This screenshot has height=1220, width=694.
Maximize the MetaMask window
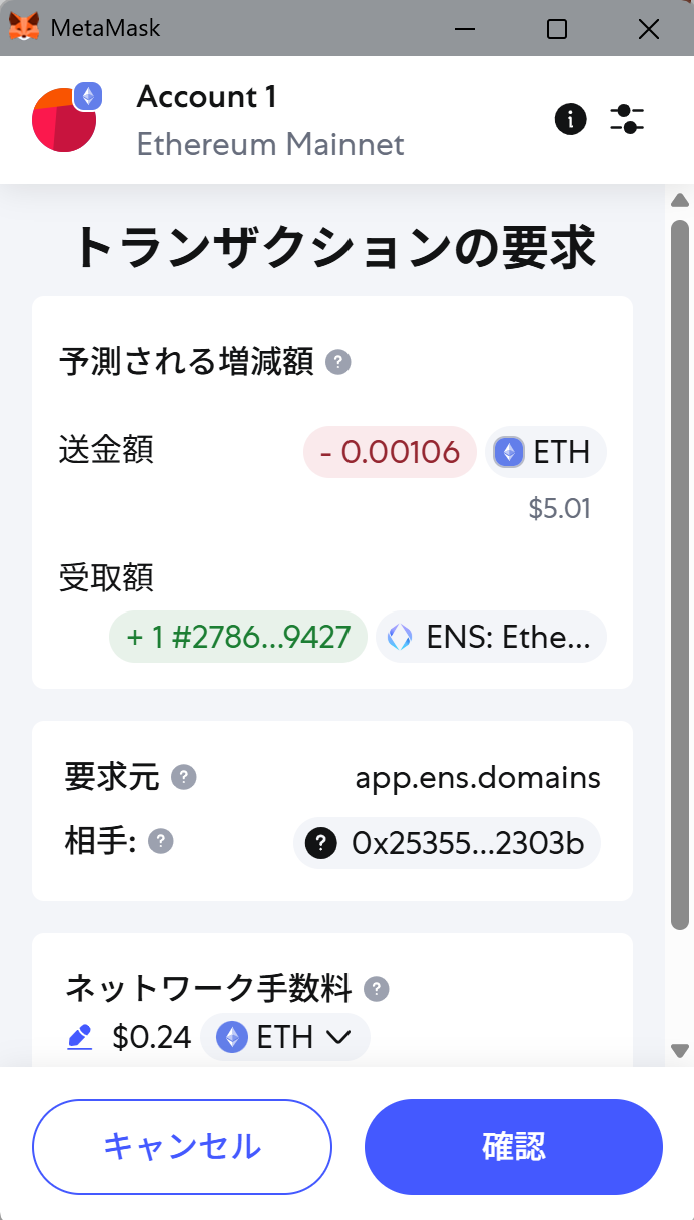[557, 29]
